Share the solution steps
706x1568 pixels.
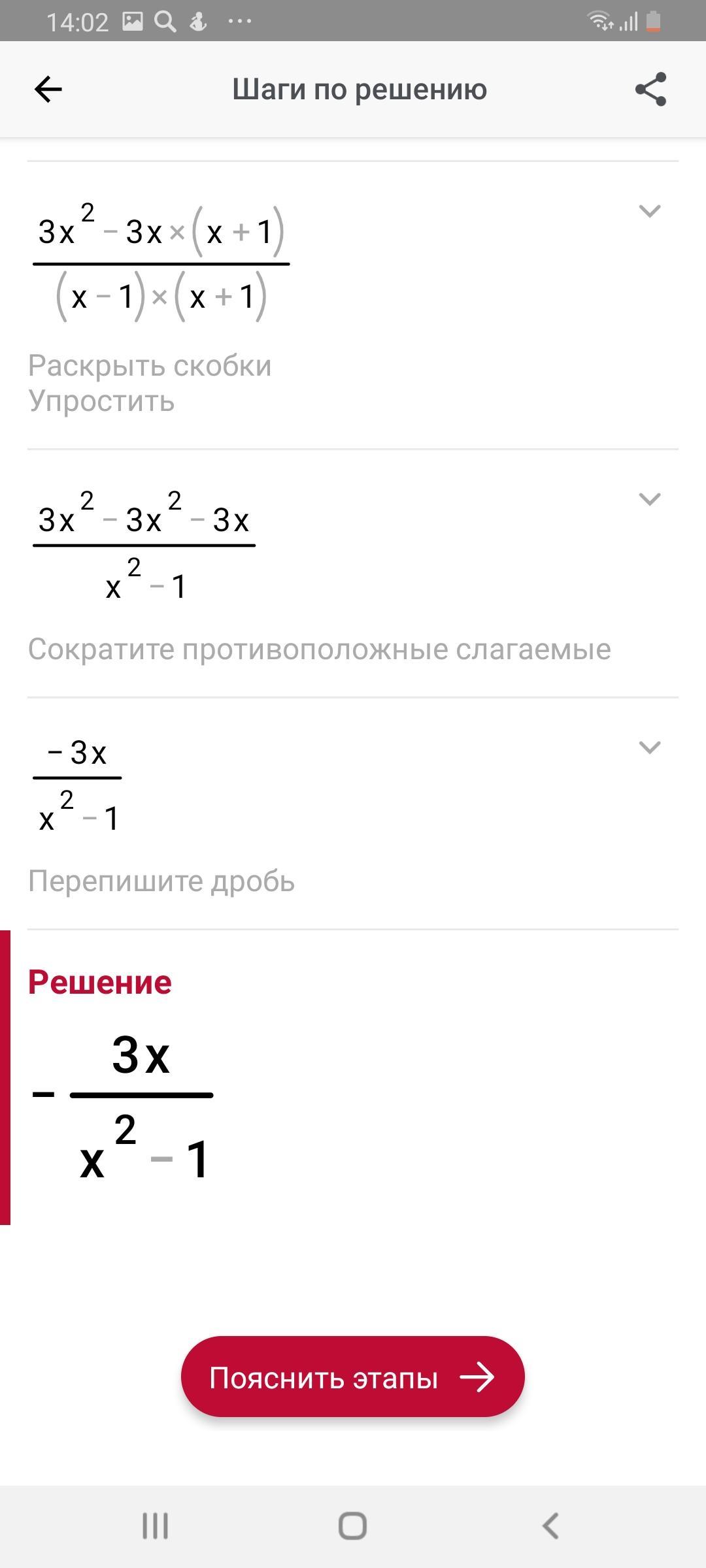click(650, 90)
